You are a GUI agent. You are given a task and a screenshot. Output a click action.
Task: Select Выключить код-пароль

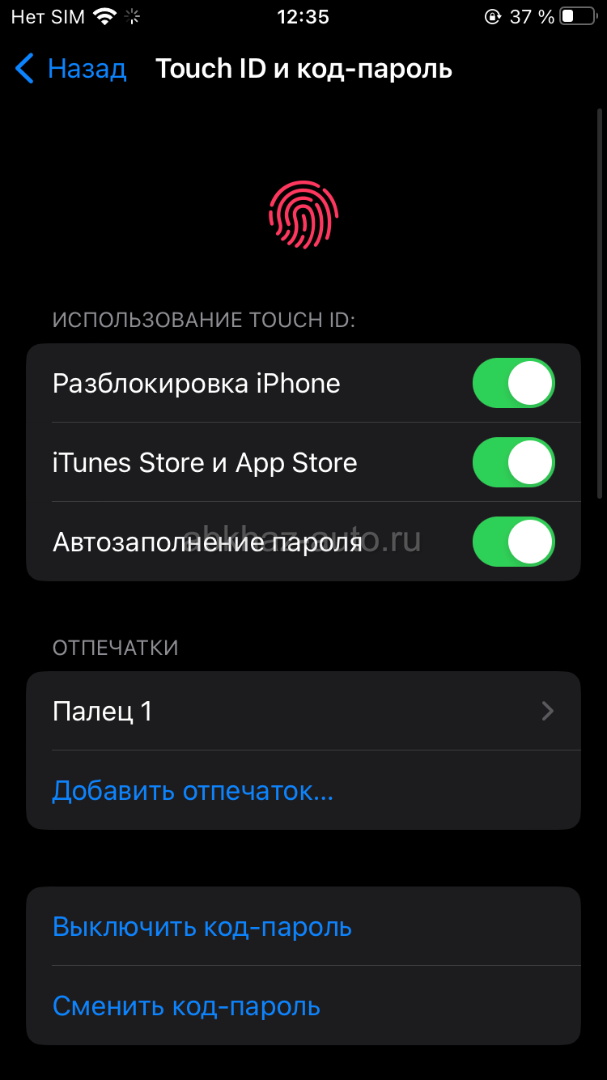pos(202,927)
